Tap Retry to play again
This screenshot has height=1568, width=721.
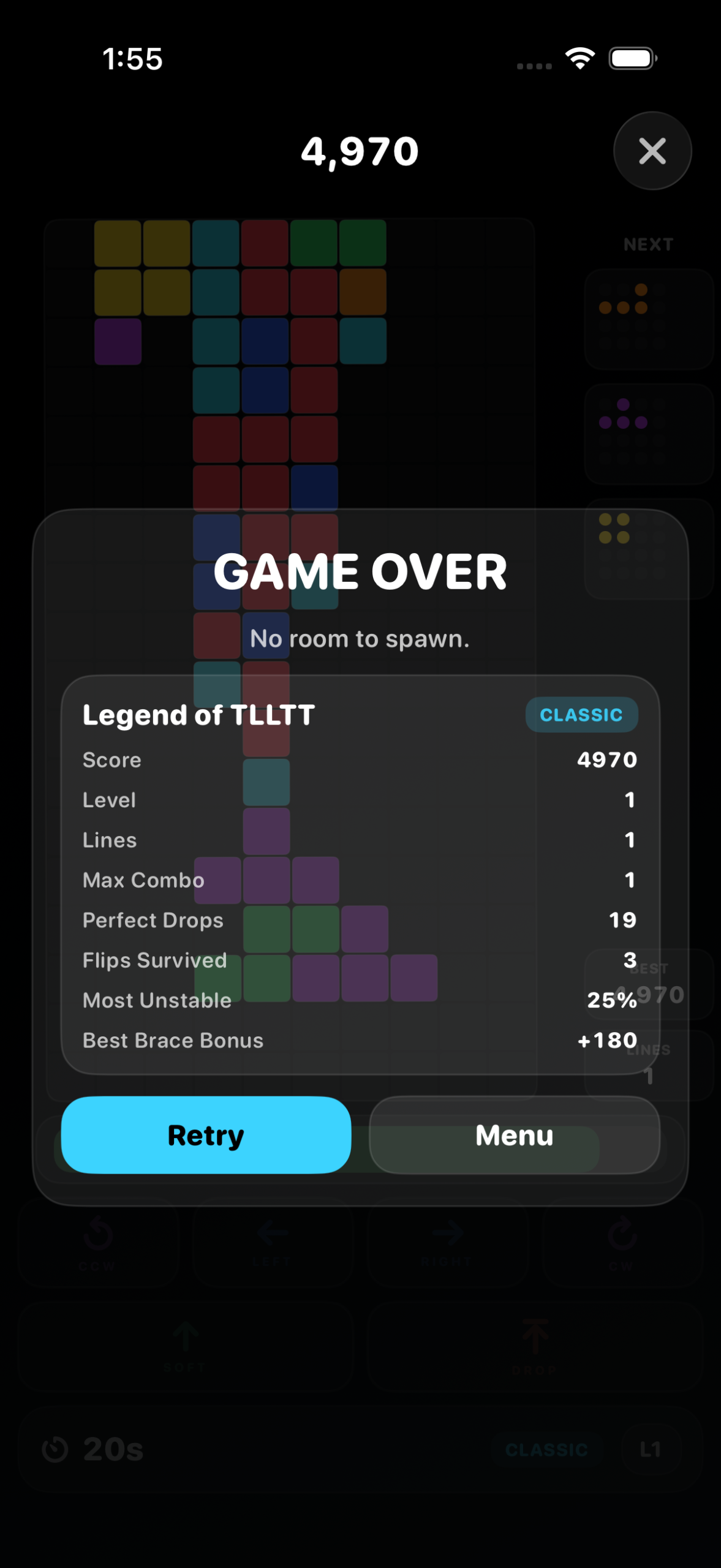click(206, 1135)
